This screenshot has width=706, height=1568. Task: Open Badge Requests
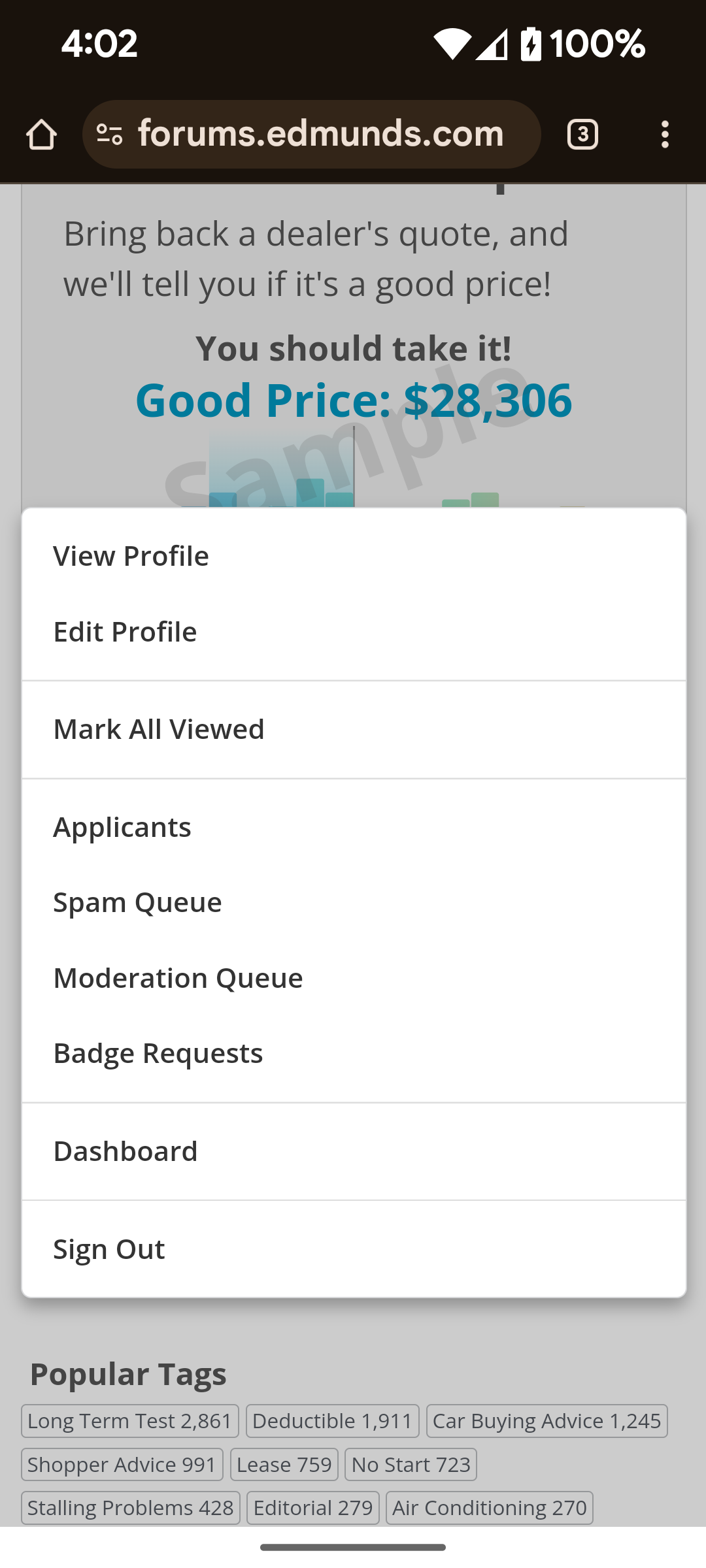[x=354, y=1054]
